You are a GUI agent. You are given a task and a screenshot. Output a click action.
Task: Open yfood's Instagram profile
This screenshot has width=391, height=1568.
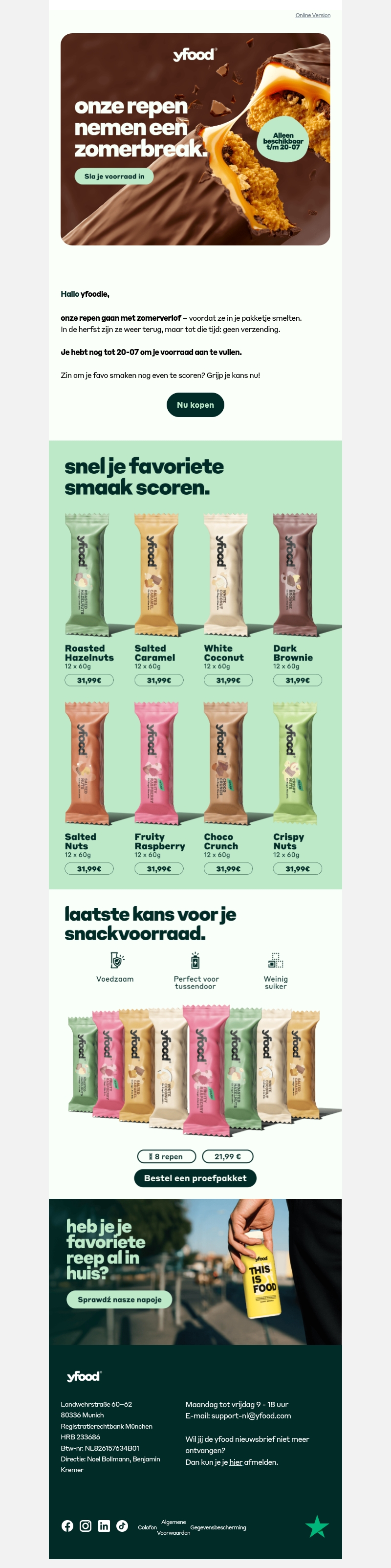pos(86,1525)
